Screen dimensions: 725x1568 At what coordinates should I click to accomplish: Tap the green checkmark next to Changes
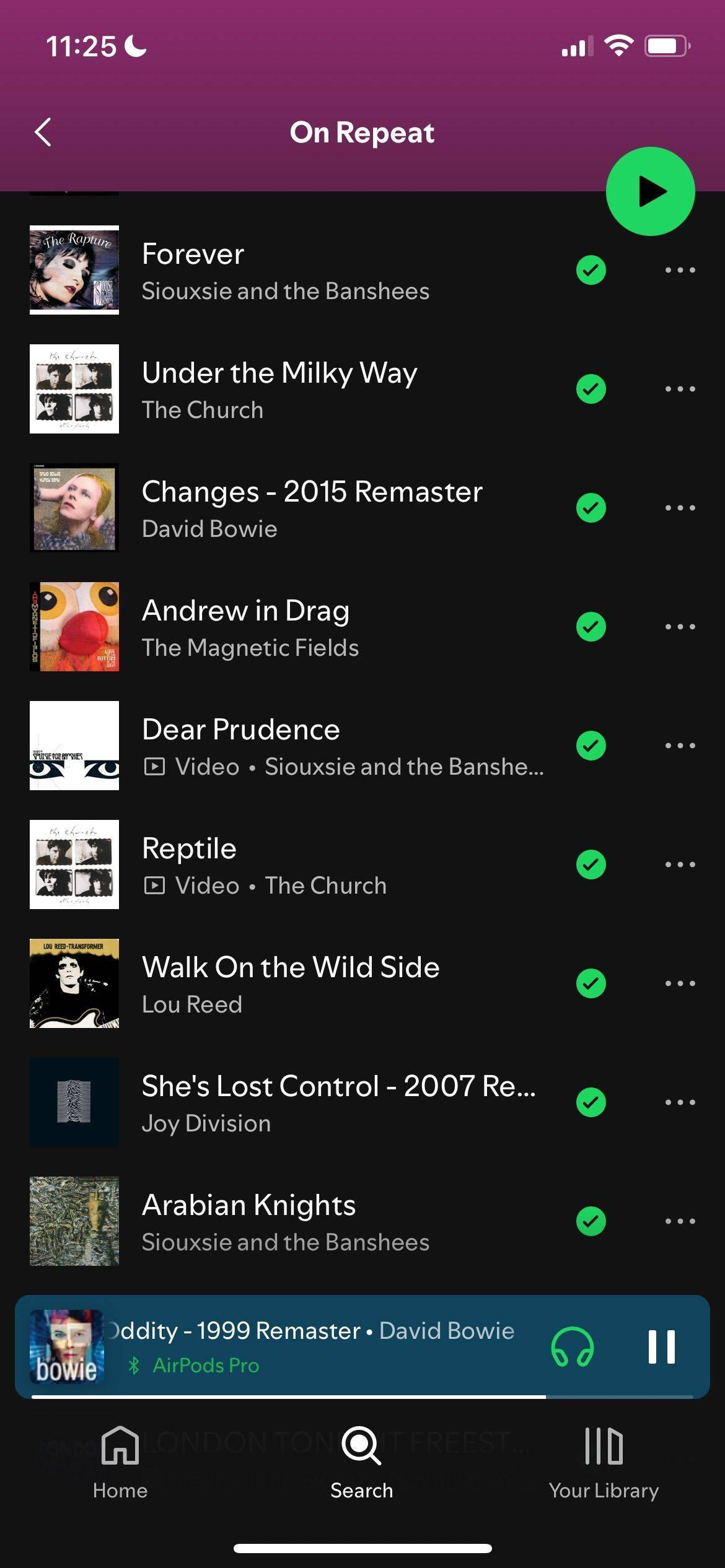coord(591,508)
